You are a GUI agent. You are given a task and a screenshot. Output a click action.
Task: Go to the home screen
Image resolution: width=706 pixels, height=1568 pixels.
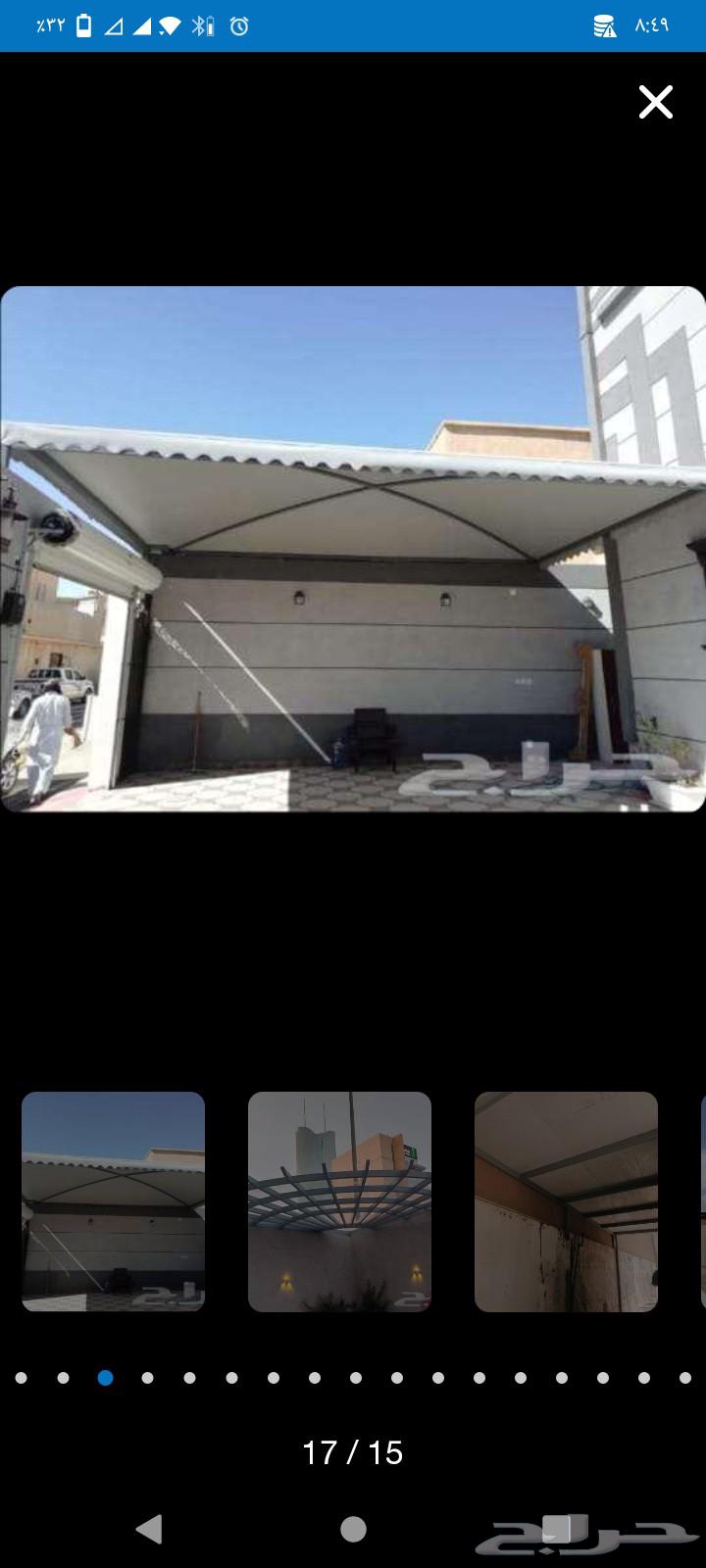tap(353, 1529)
